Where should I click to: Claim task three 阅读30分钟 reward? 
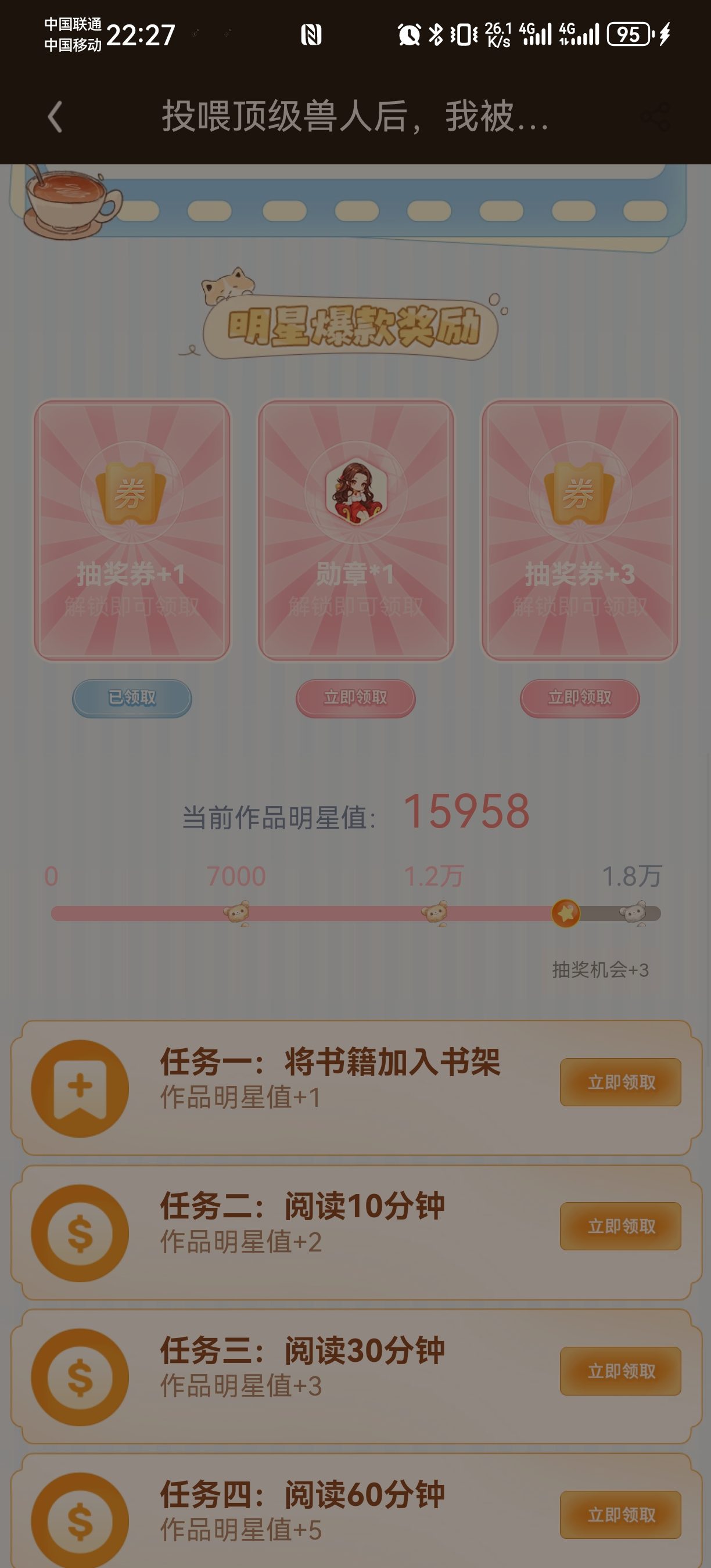pos(620,1371)
